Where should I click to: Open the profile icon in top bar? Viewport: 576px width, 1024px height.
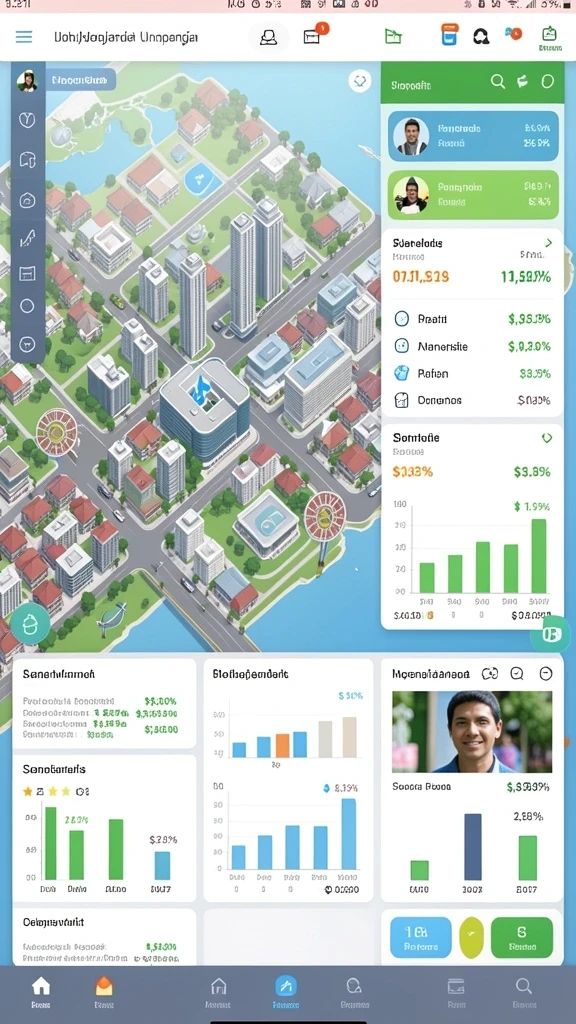[268, 37]
